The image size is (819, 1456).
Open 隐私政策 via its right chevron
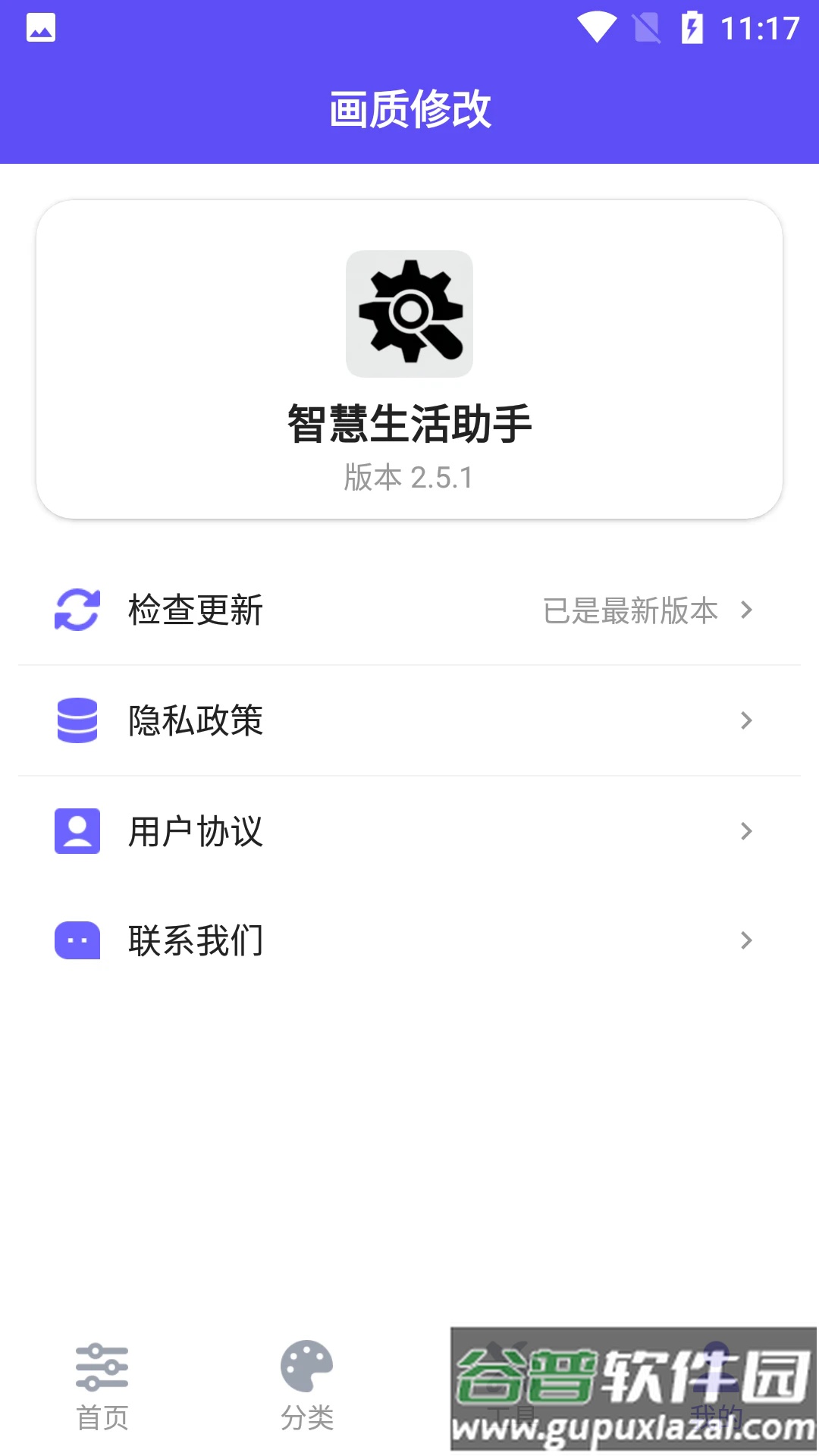[746, 722]
